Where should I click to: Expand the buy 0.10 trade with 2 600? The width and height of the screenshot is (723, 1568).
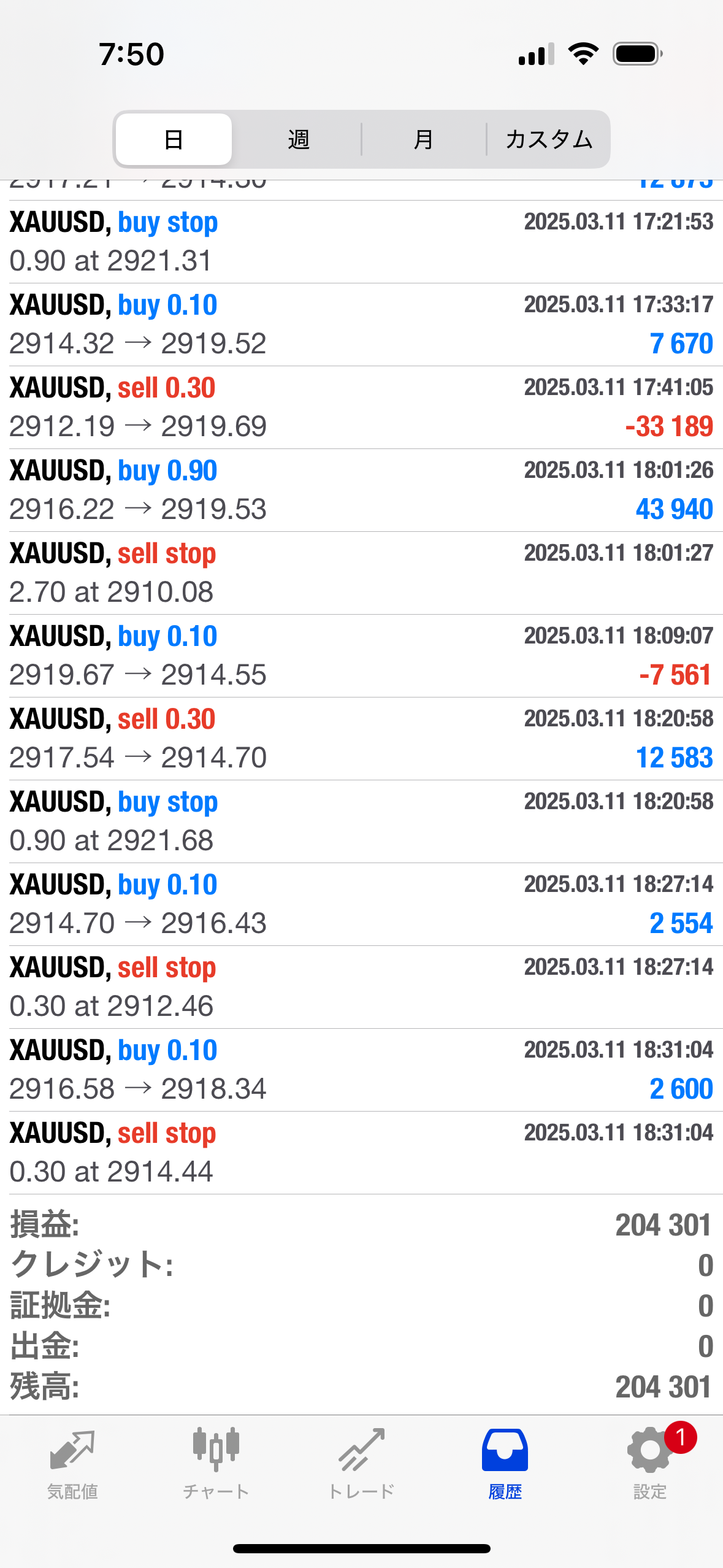[x=361, y=1070]
